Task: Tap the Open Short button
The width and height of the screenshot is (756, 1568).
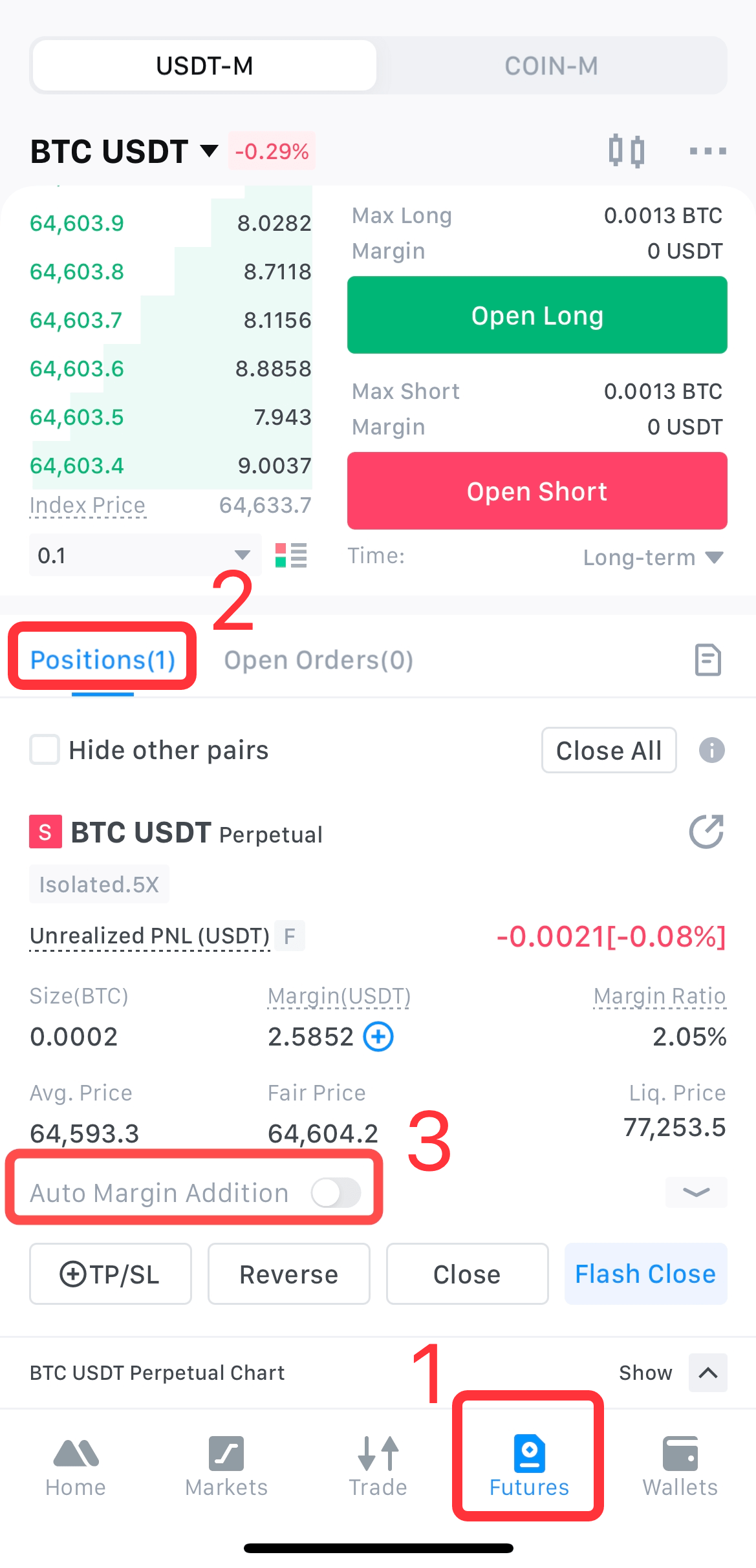Action: [537, 491]
